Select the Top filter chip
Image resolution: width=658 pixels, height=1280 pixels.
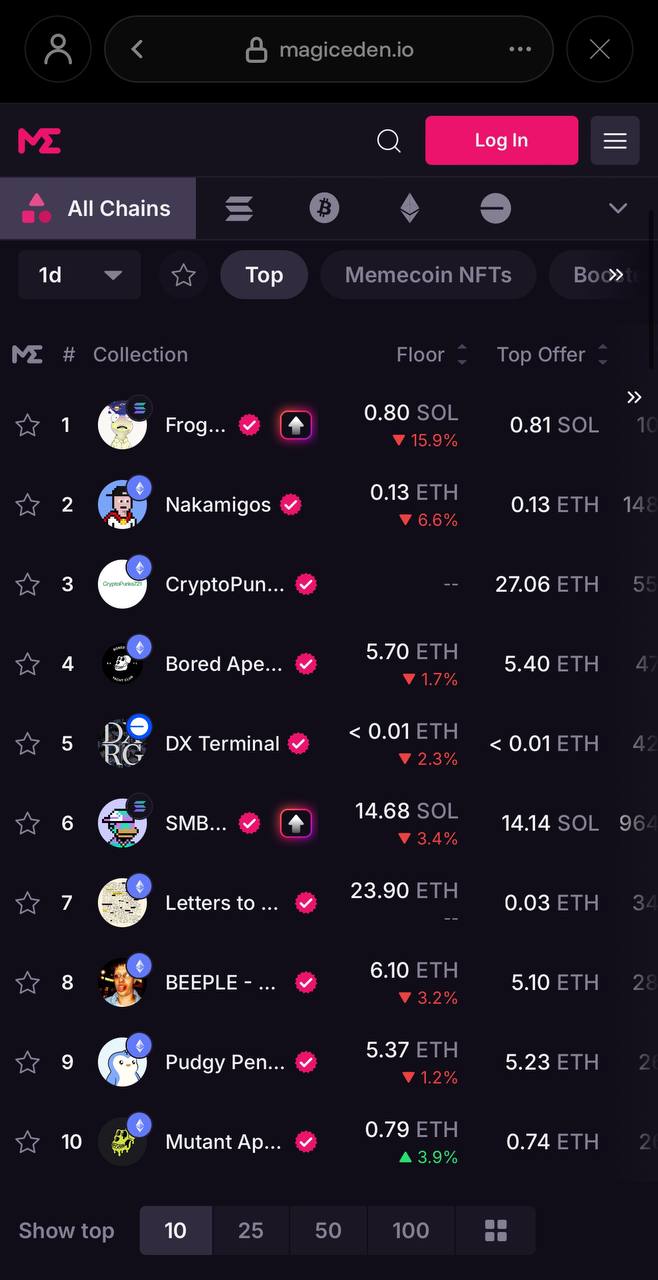pos(264,275)
